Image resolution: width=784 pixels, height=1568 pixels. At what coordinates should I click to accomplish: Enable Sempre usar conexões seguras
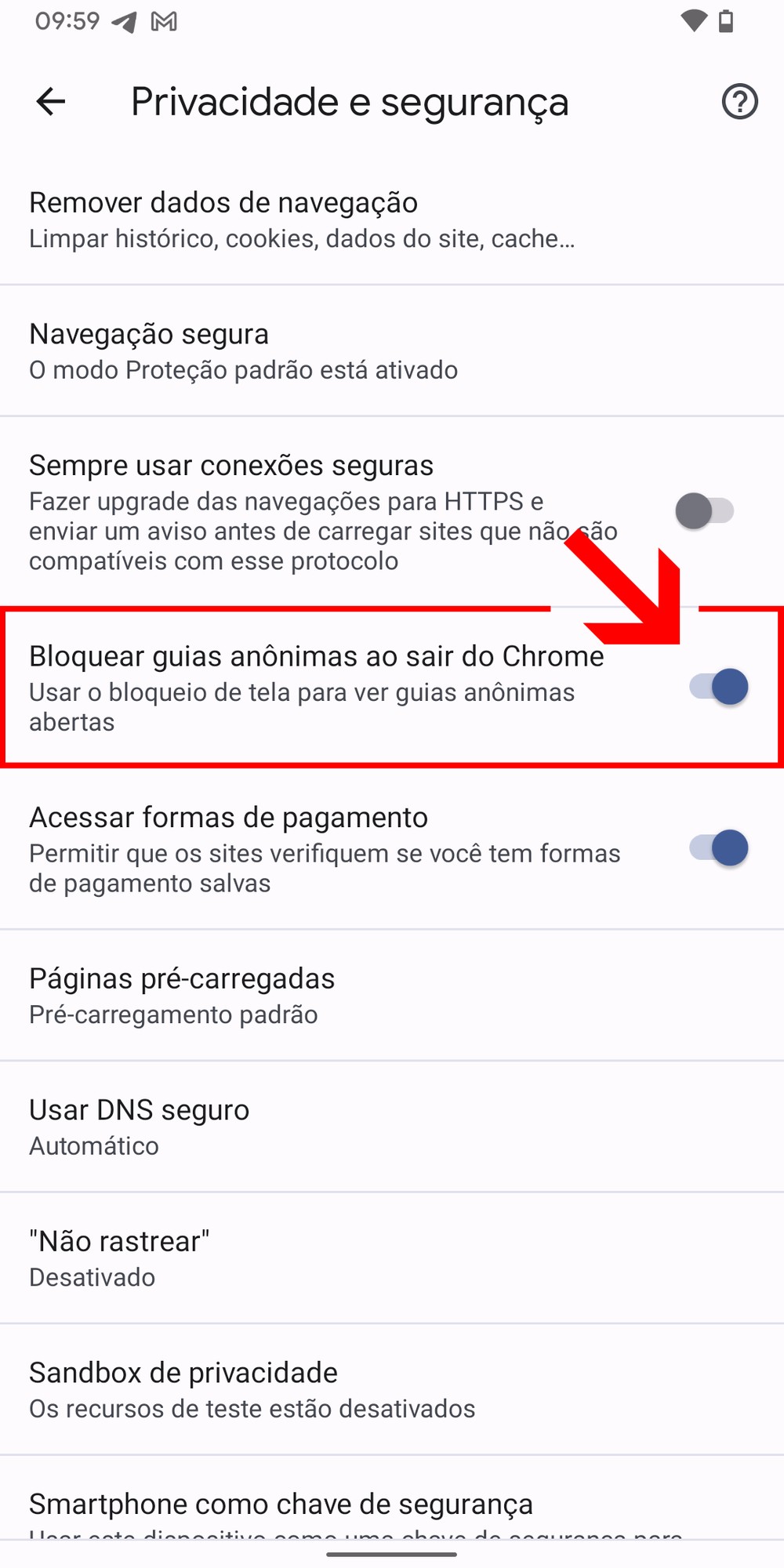(704, 511)
